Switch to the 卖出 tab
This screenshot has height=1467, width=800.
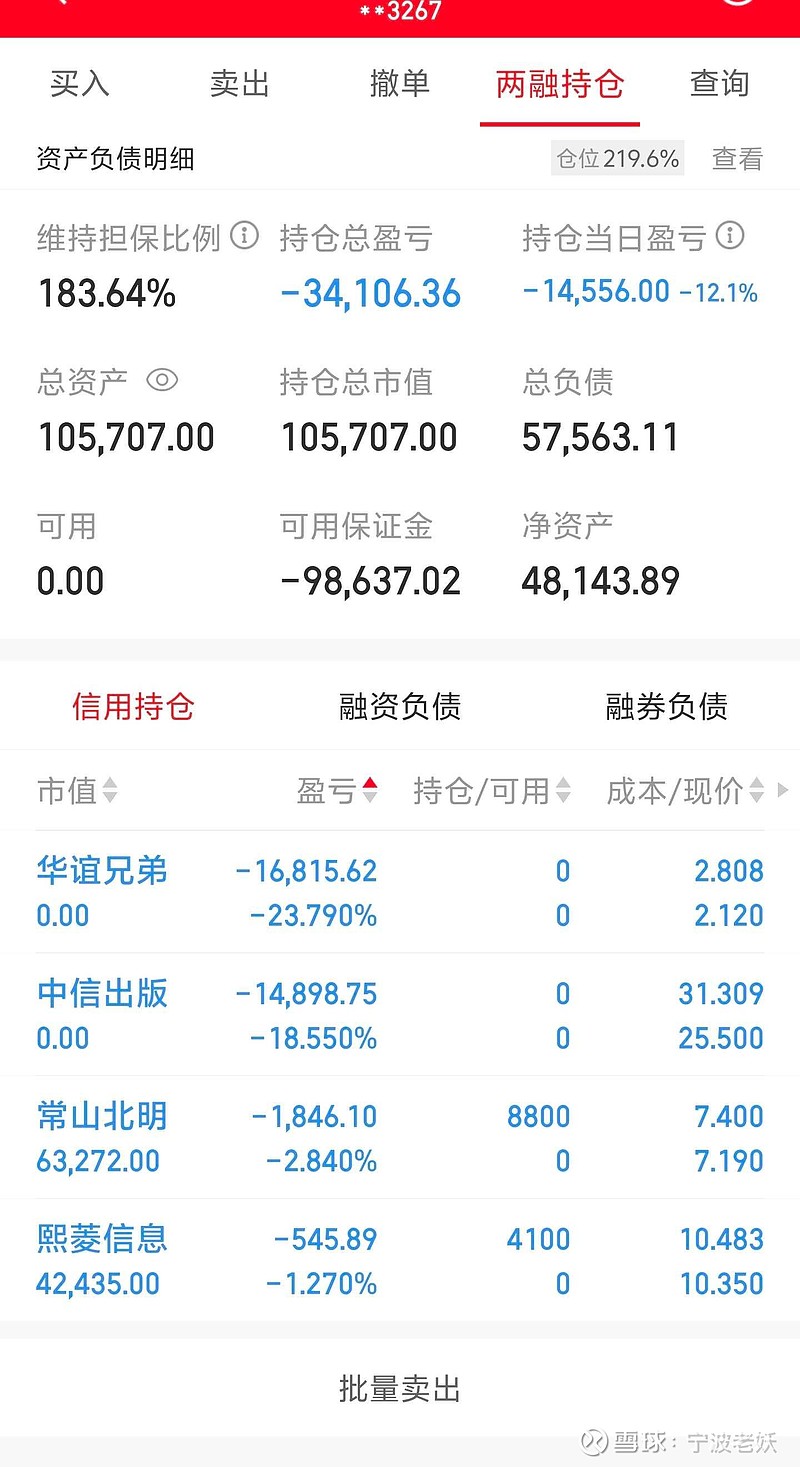[239, 84]
